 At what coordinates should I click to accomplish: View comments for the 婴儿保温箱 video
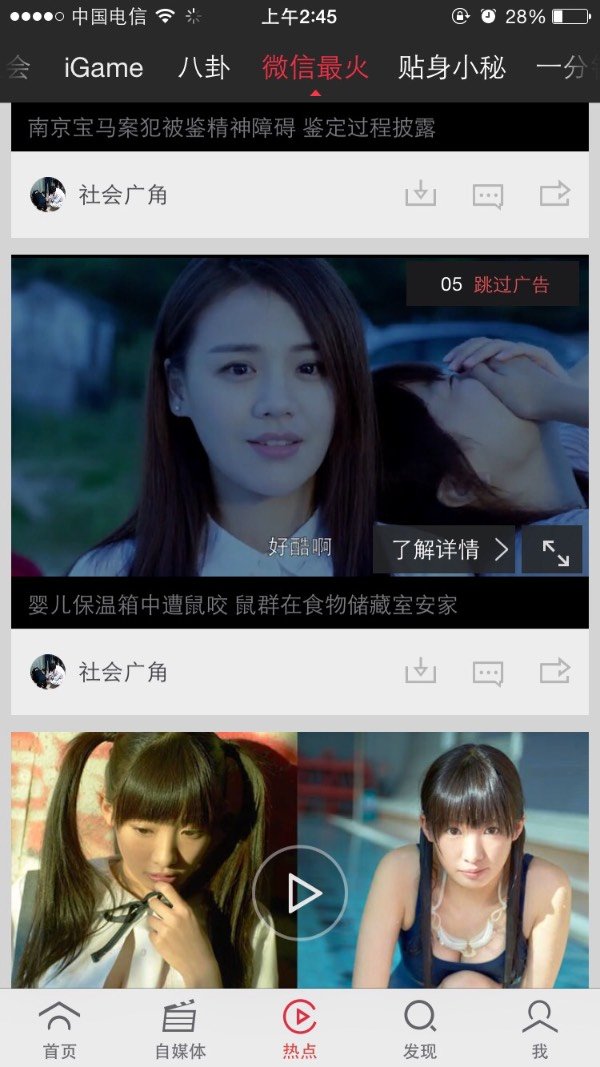[487, 672]
